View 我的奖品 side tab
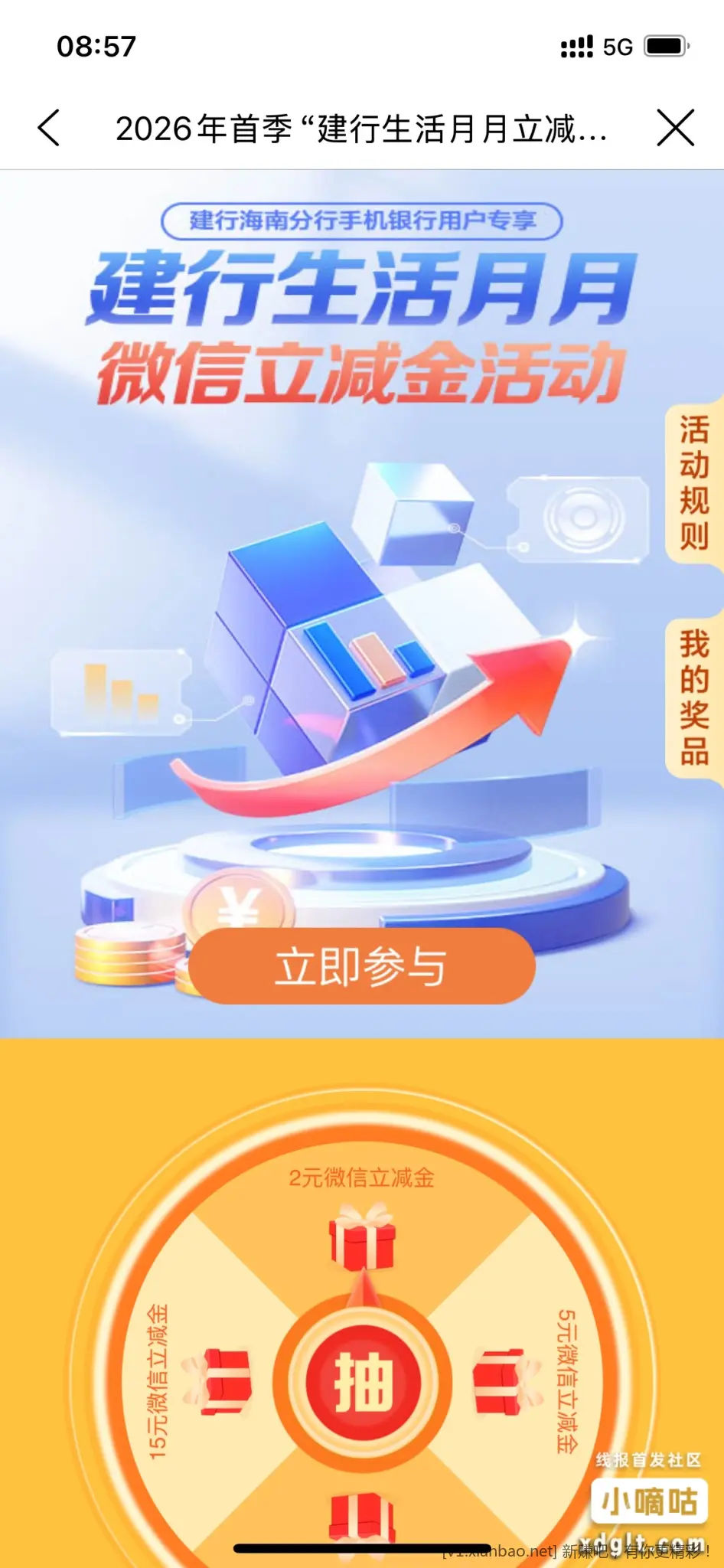Screen dimensions: 724x1568 click(x=695, y=698)
